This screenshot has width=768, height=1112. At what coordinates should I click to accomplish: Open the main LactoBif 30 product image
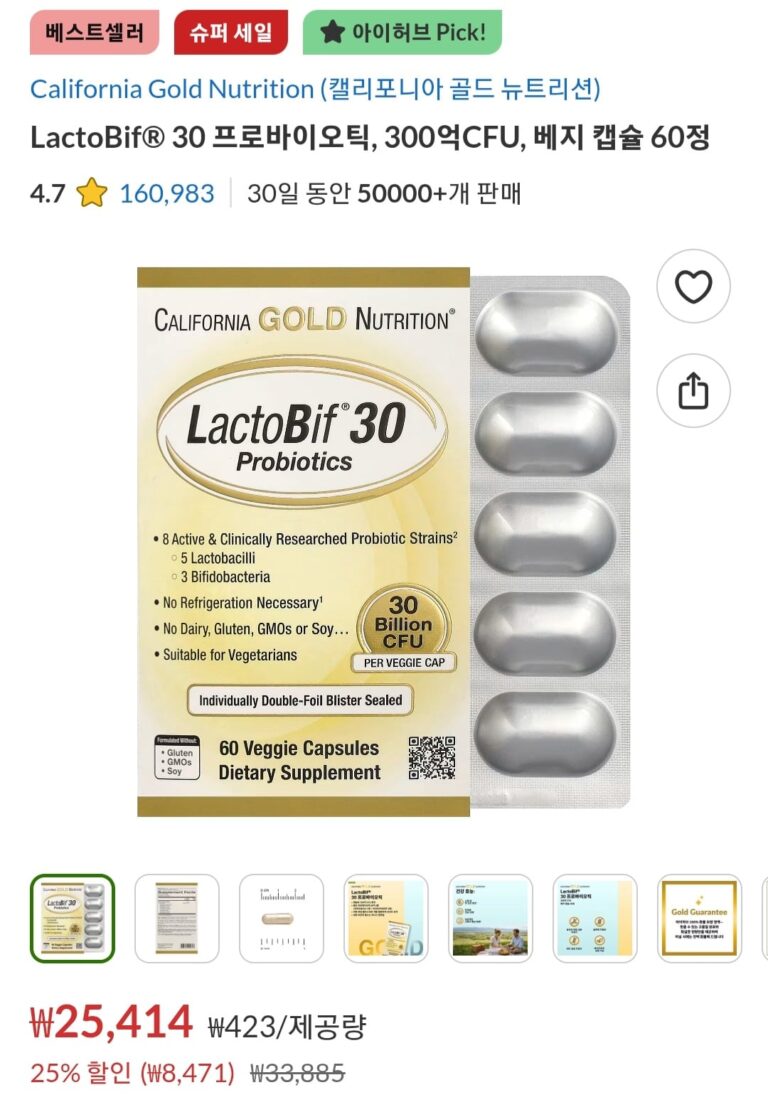pyautogui.click(x=384, y=541)
